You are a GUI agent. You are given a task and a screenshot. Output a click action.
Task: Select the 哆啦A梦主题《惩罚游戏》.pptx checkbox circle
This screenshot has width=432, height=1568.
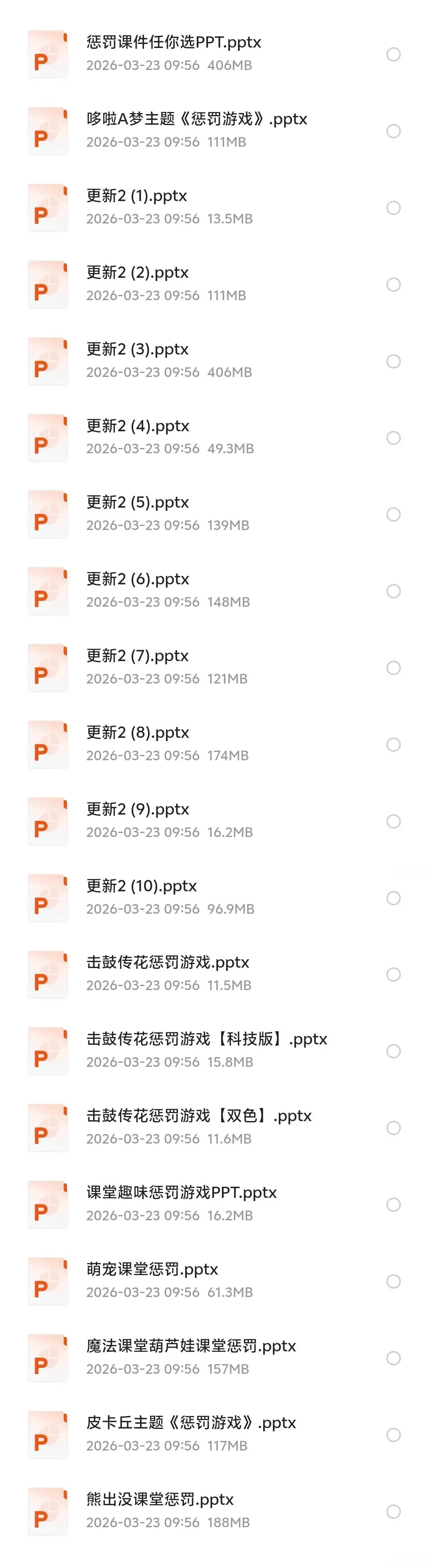(x=394, y=131)
